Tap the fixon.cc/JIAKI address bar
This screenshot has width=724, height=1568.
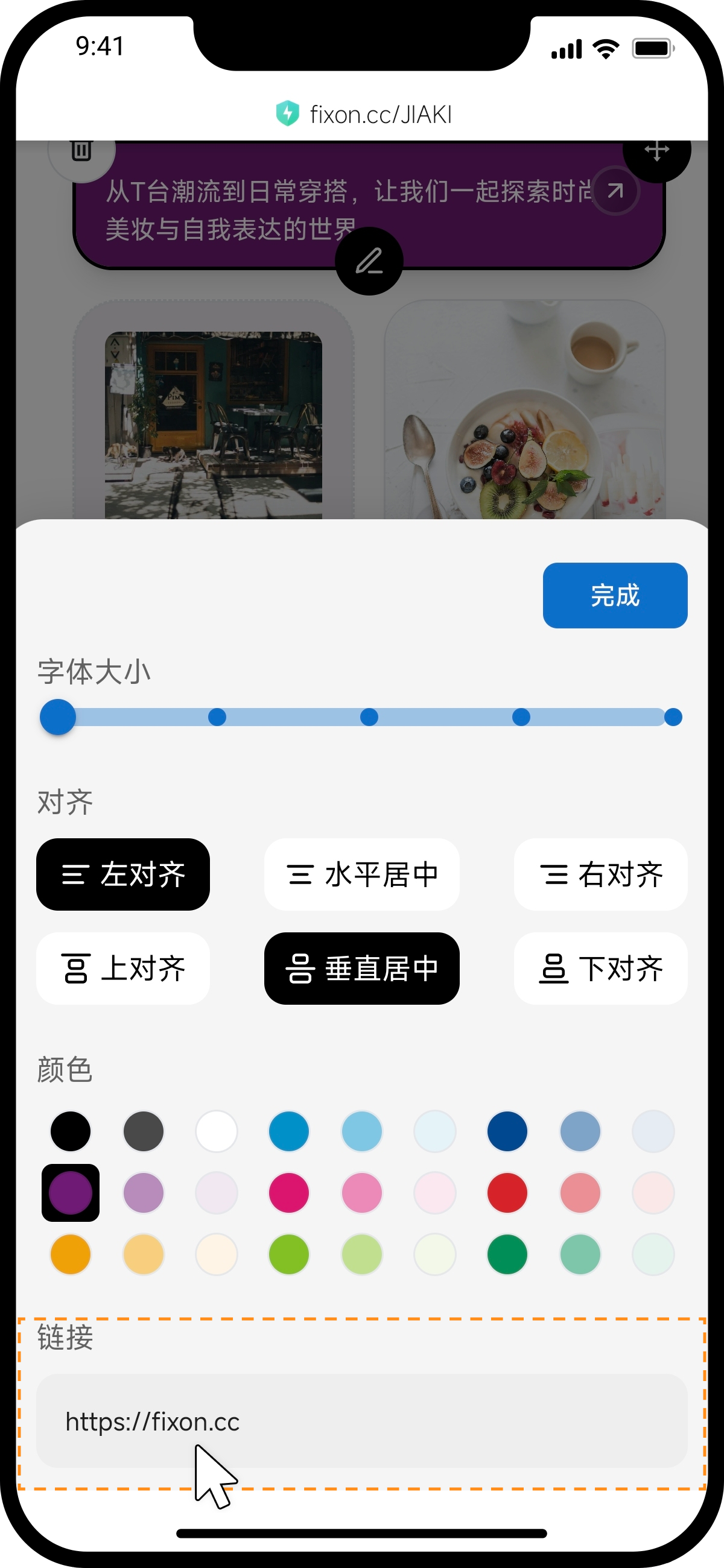pyautogui.click(x=364, y=114)
